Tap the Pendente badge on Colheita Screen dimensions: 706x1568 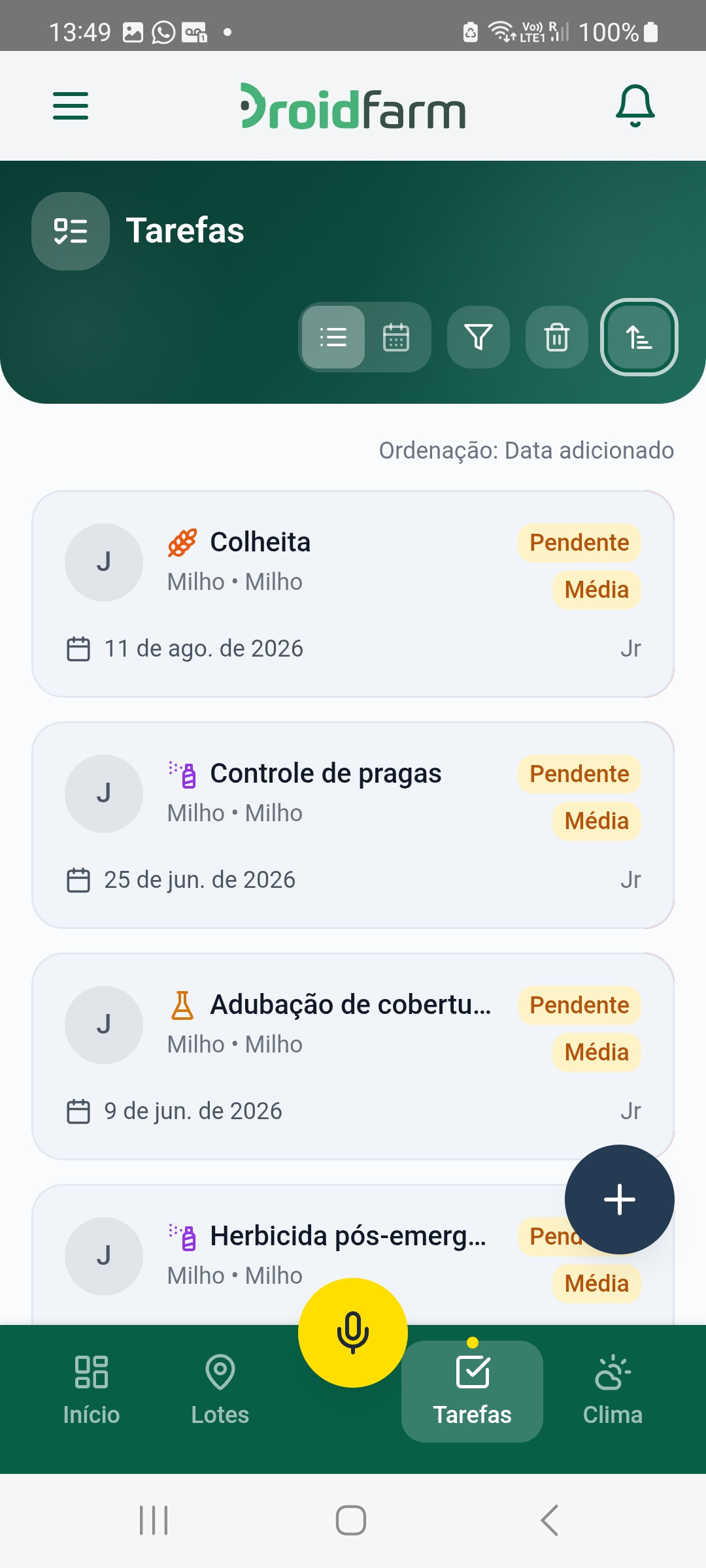tap(579, 542)
